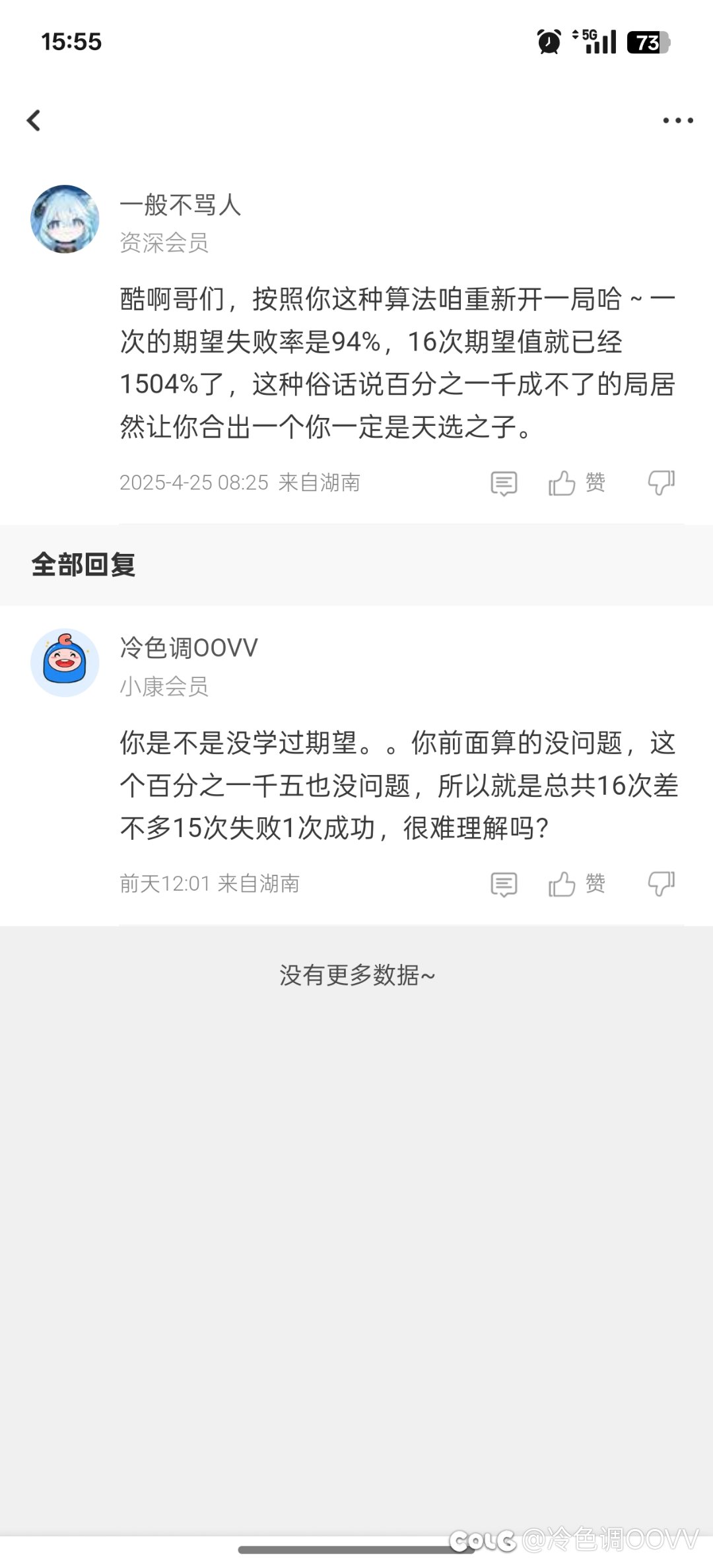Open 冷色调OOVV's profile avatar
713x1568 pixels.
pyautogui.click(x=65, y=663)
